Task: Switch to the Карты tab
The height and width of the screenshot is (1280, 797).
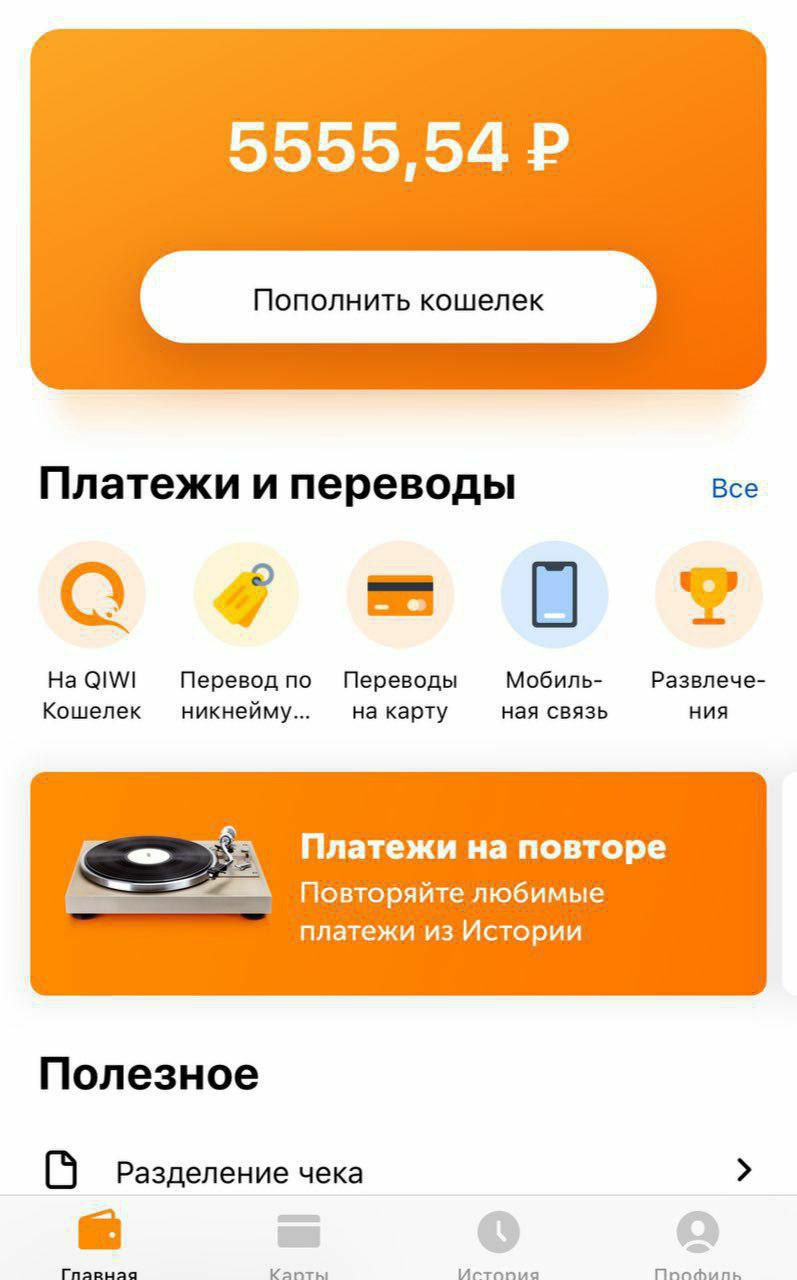Action: click(299, 1241)
